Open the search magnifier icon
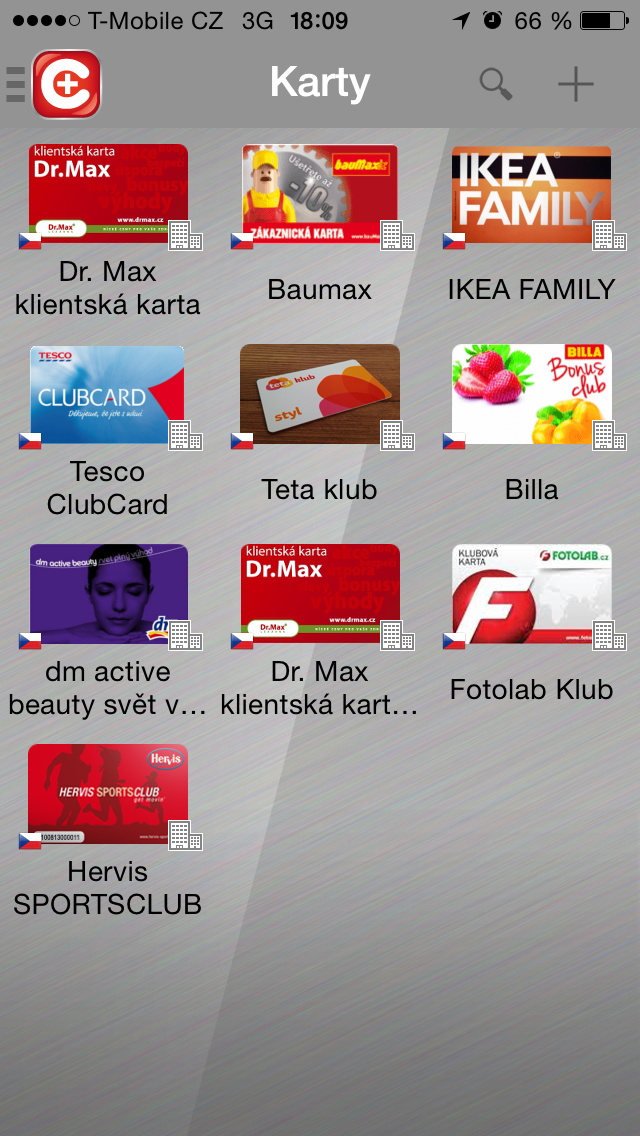This screenshot has height=1136, width=640. (x=496, y=84)
